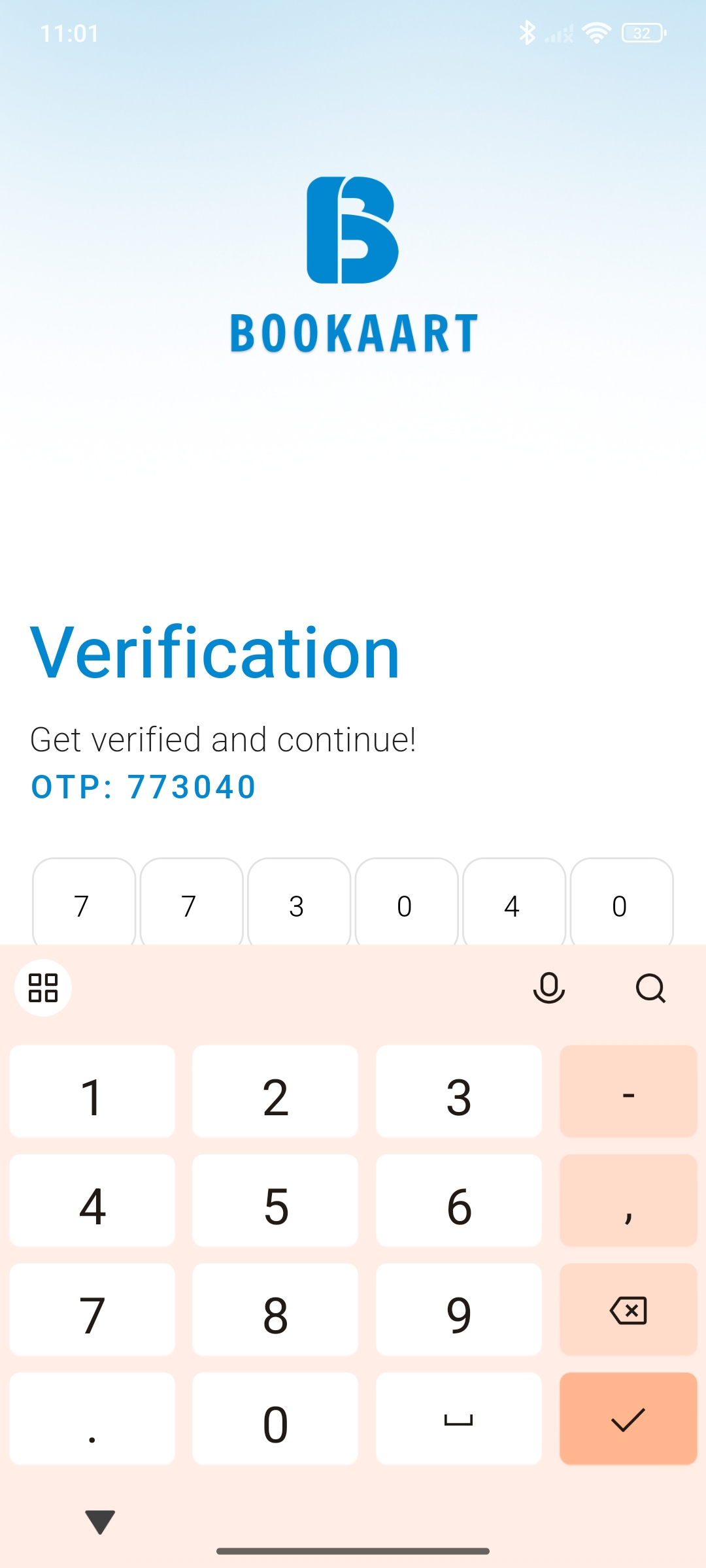Focus the first OTP digit box

[x=84, y=905]
